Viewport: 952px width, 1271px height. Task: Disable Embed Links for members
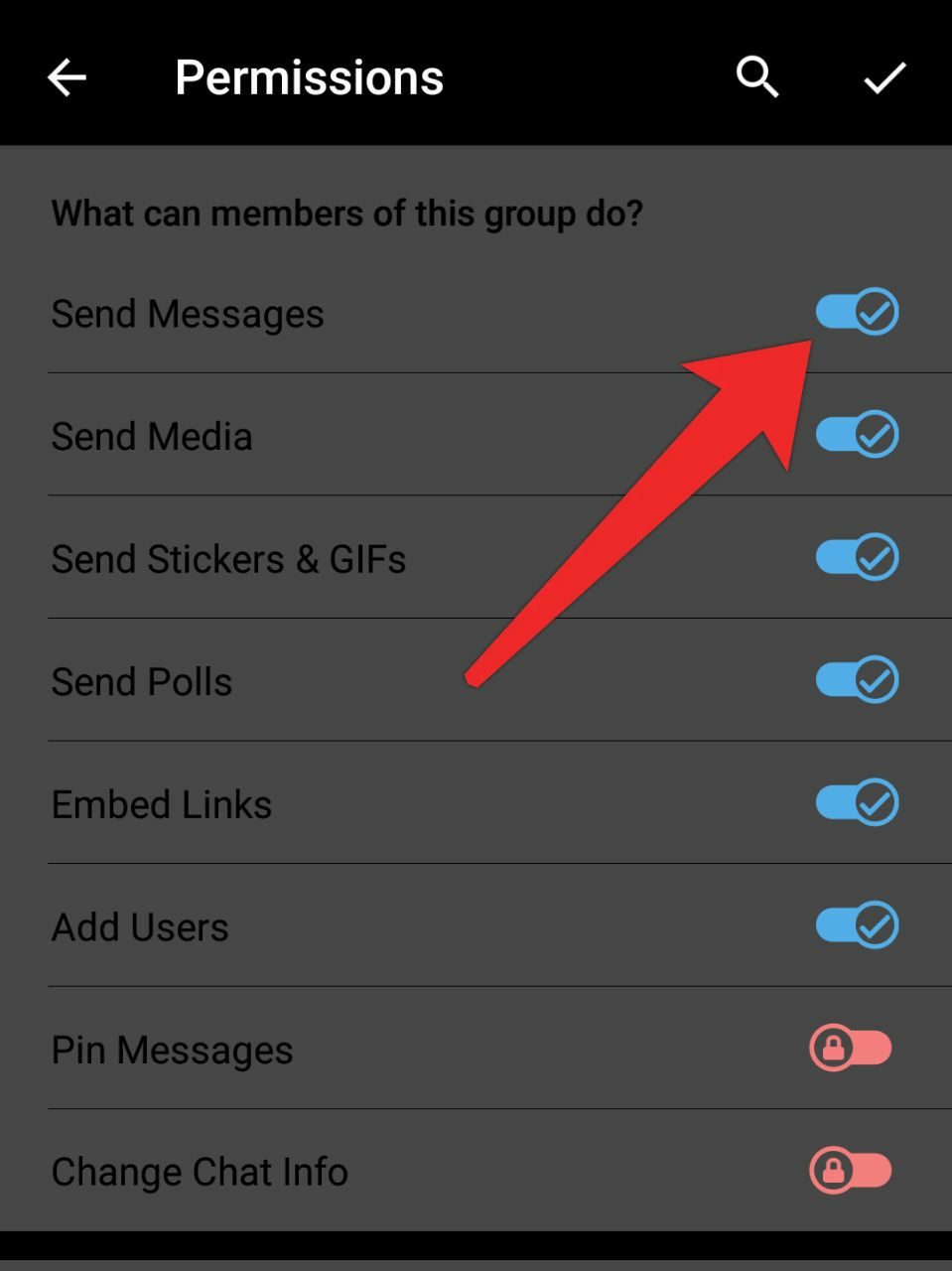coord(857,802)
